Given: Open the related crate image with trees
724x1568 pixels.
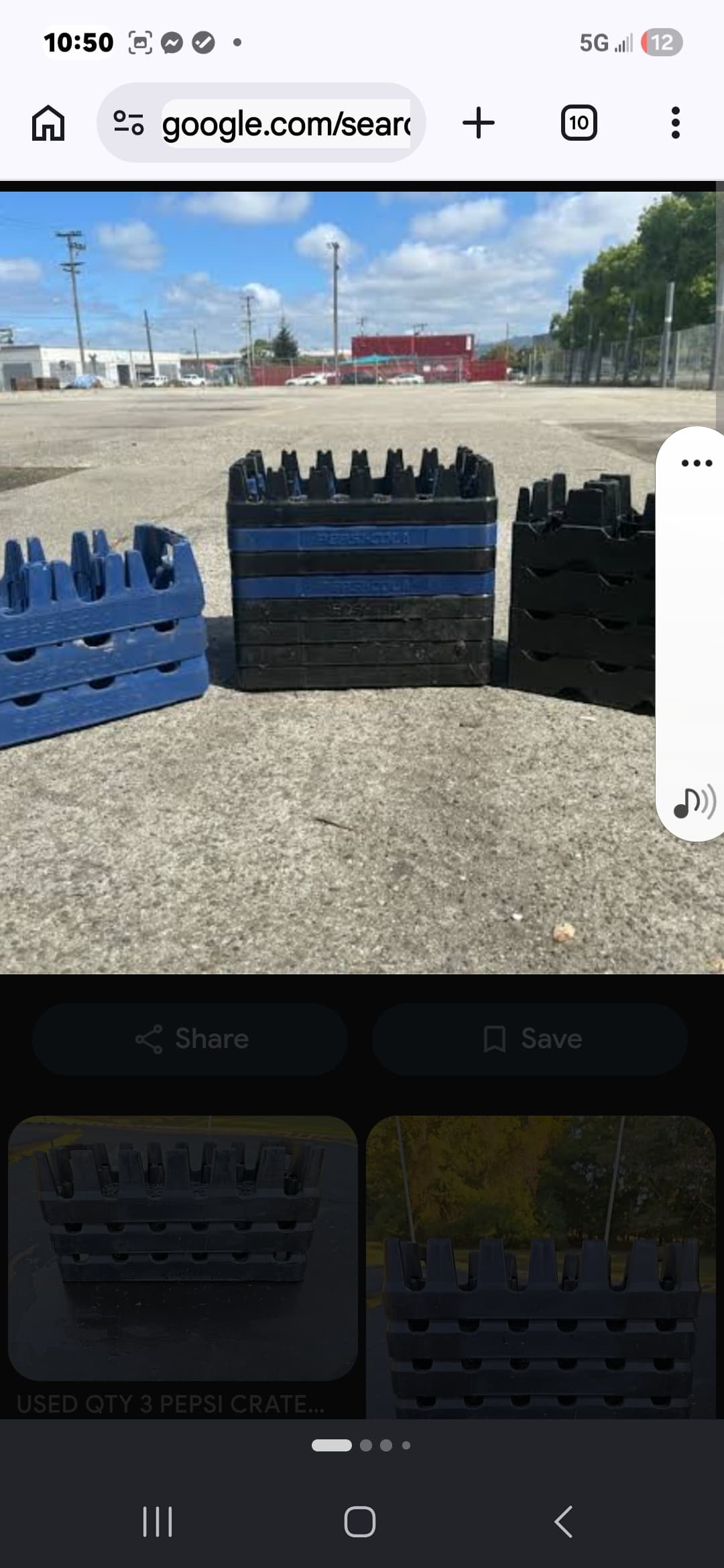Looking at the screenshot, I should click(x=541, y=1266).
